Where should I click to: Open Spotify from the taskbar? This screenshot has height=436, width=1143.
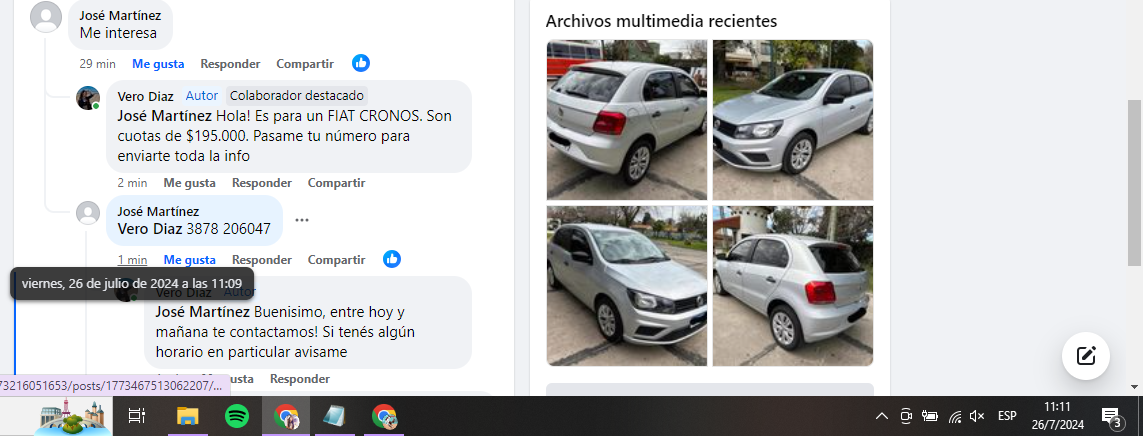pos(237,416)
